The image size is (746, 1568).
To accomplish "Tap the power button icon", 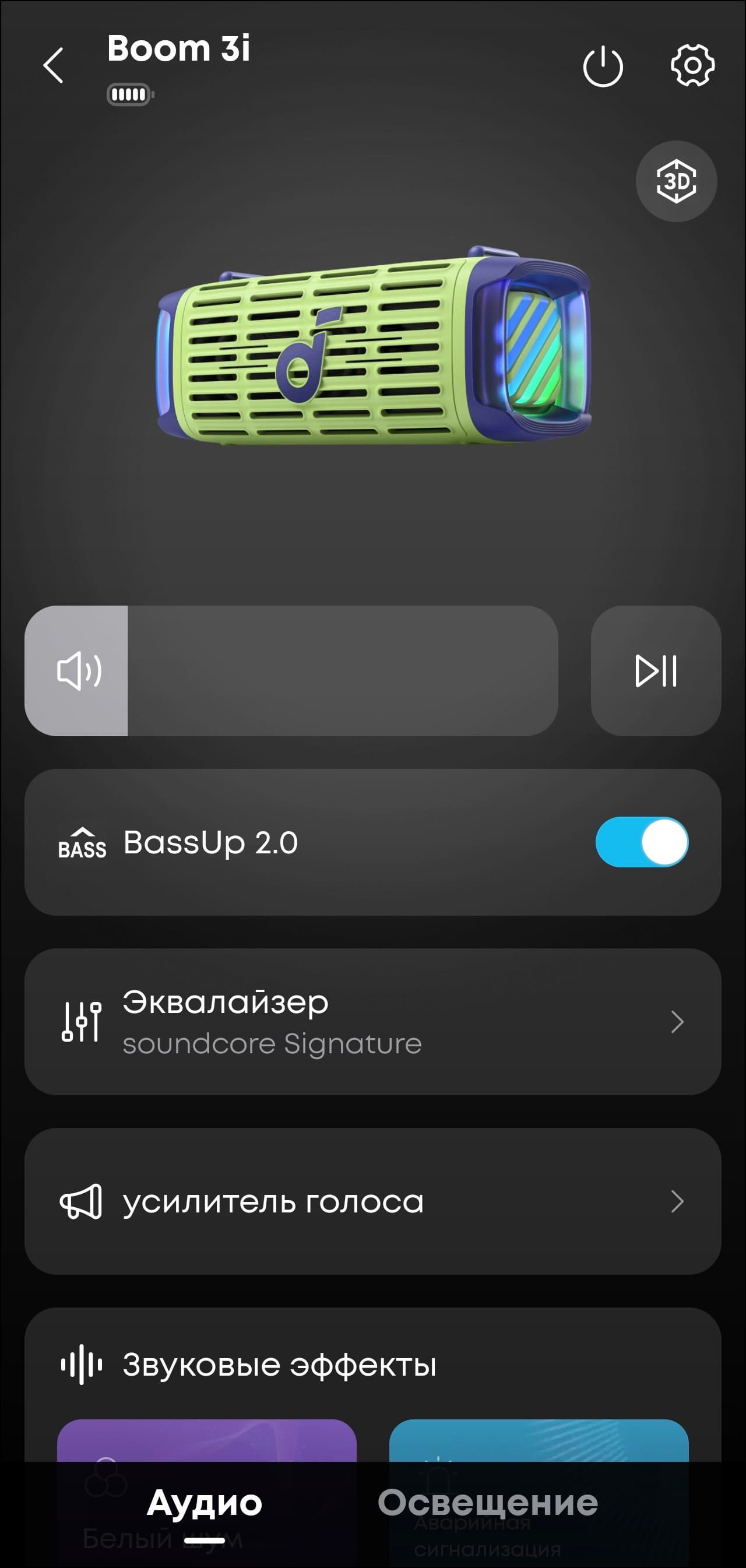I will pyautogui.click(x=603, y=66).
